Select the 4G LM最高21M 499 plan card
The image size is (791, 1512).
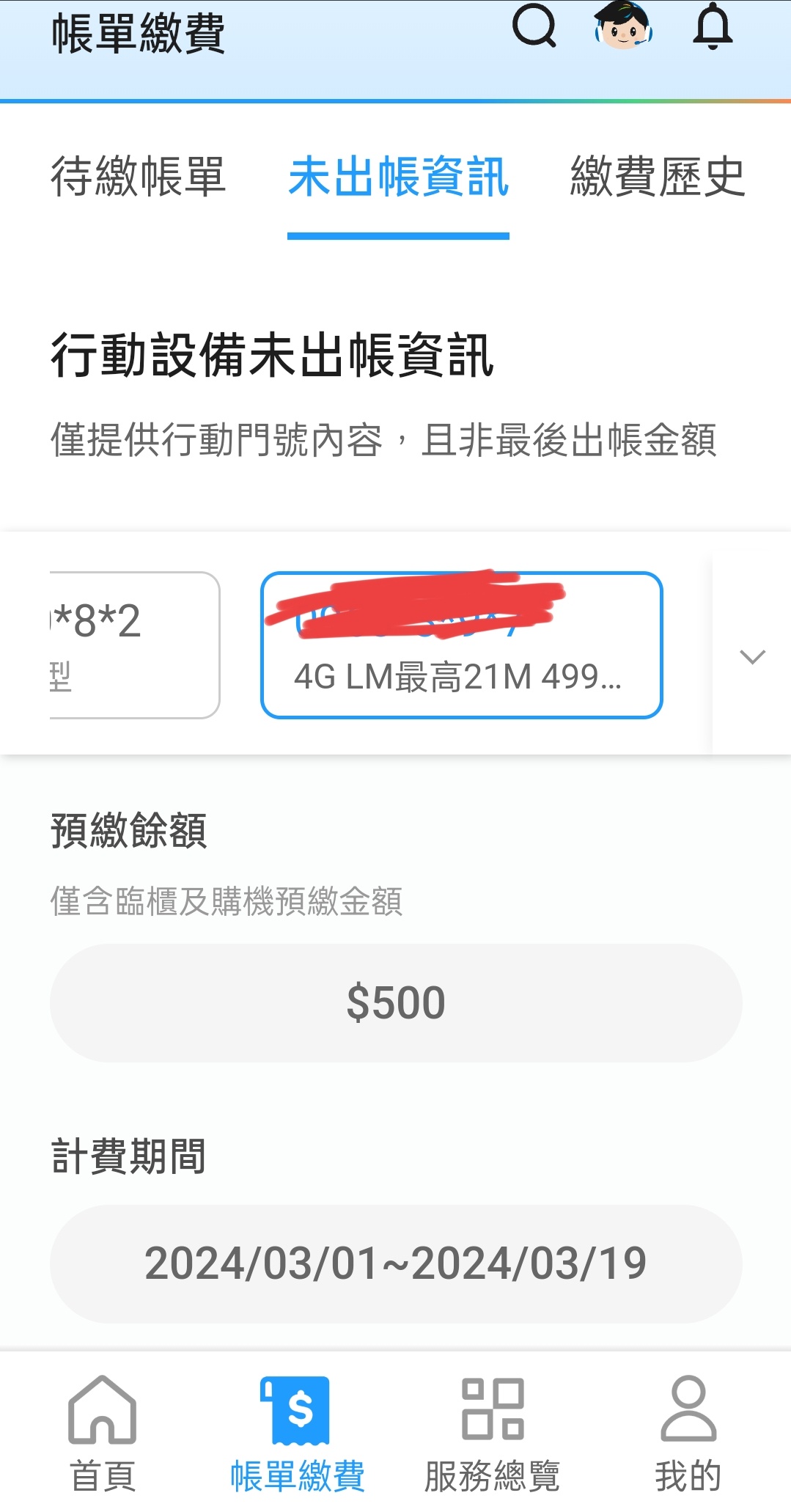[462, 645]
